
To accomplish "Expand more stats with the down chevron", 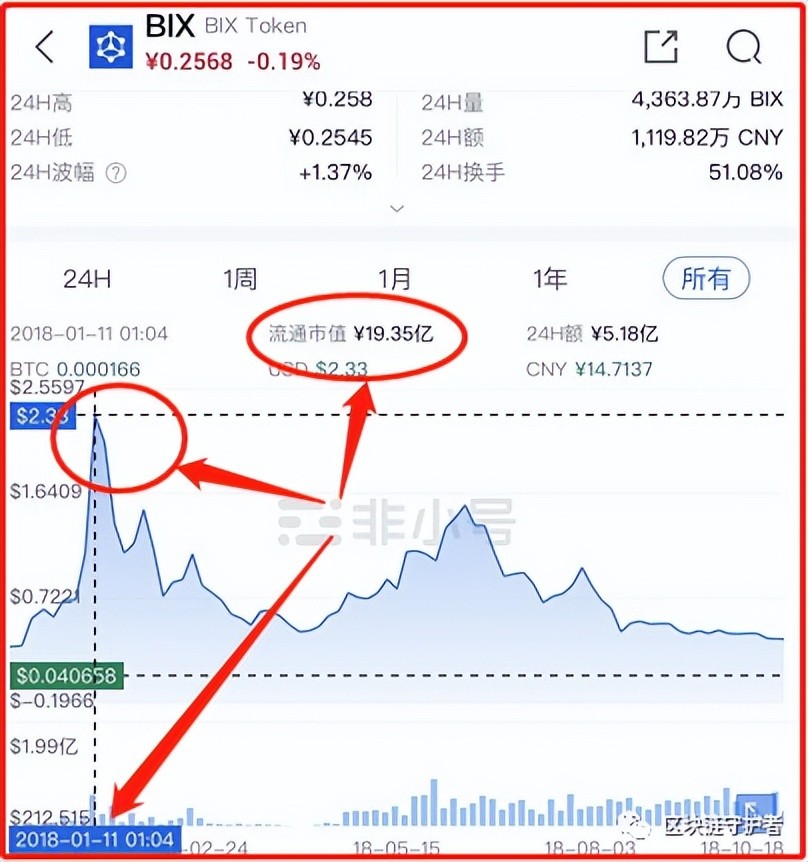I will pos(397,209).
